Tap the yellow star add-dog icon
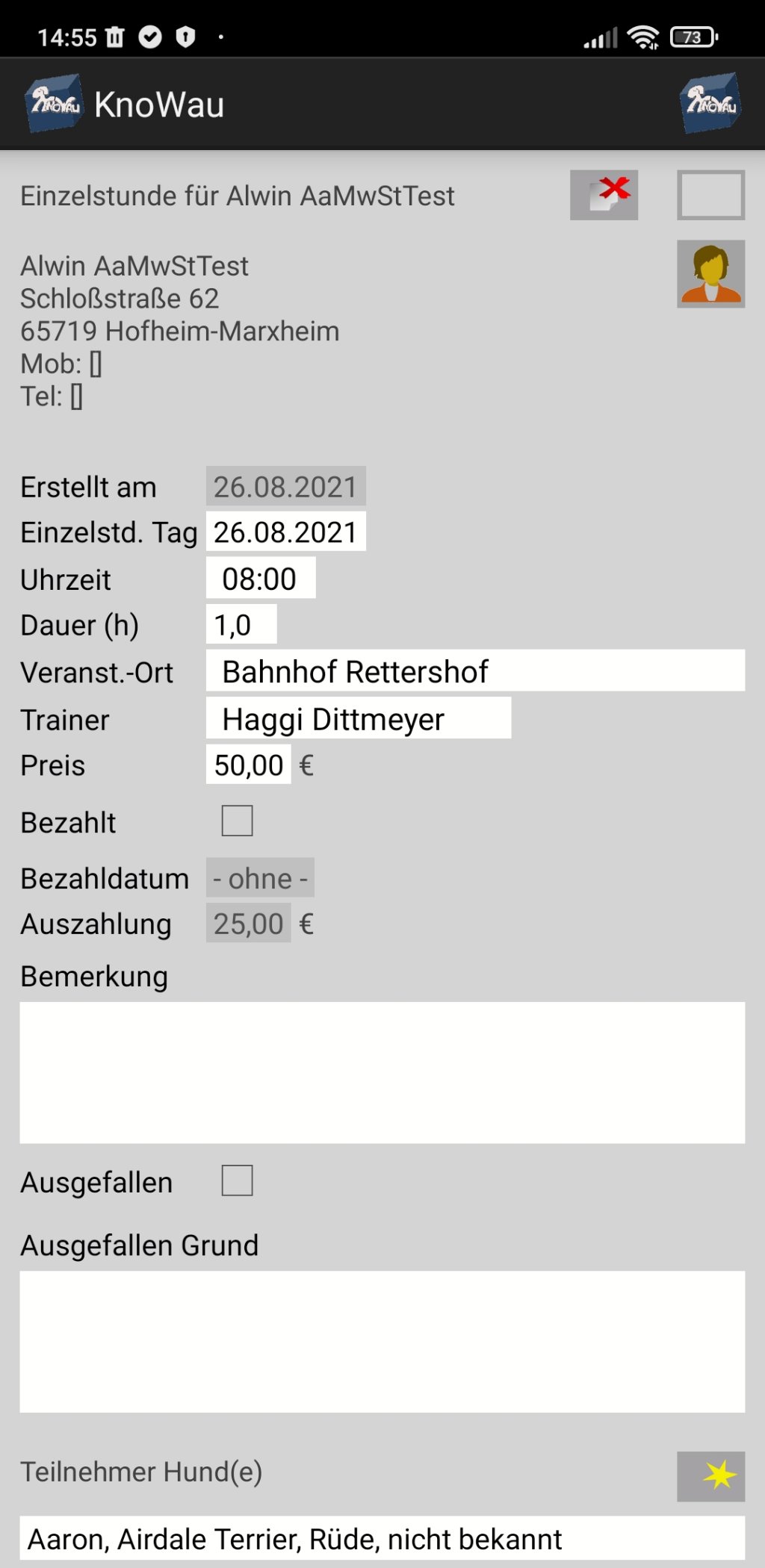 coord(710,1475)
